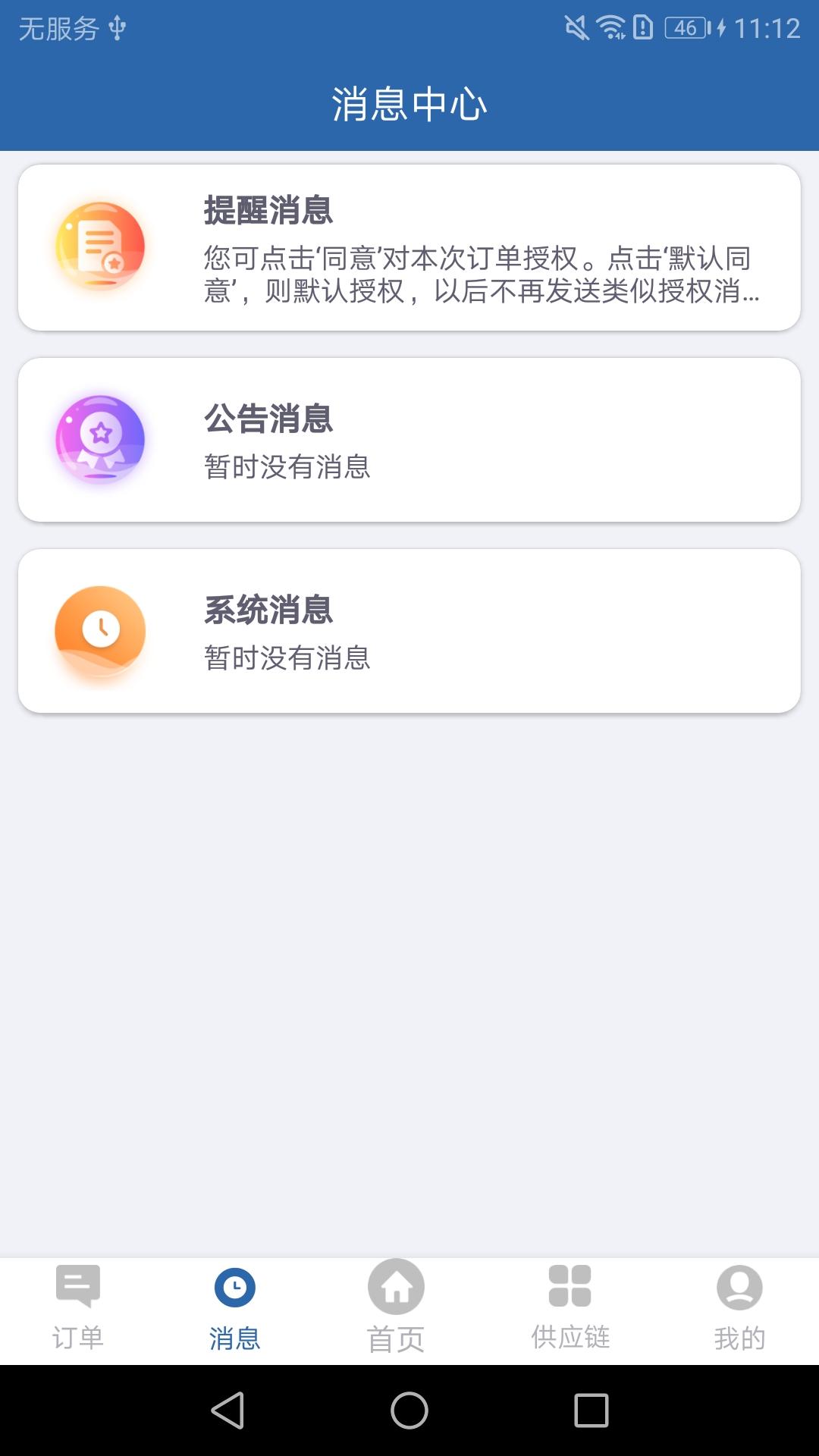Switch to the 订单 orders tab

coord(78,1309)
